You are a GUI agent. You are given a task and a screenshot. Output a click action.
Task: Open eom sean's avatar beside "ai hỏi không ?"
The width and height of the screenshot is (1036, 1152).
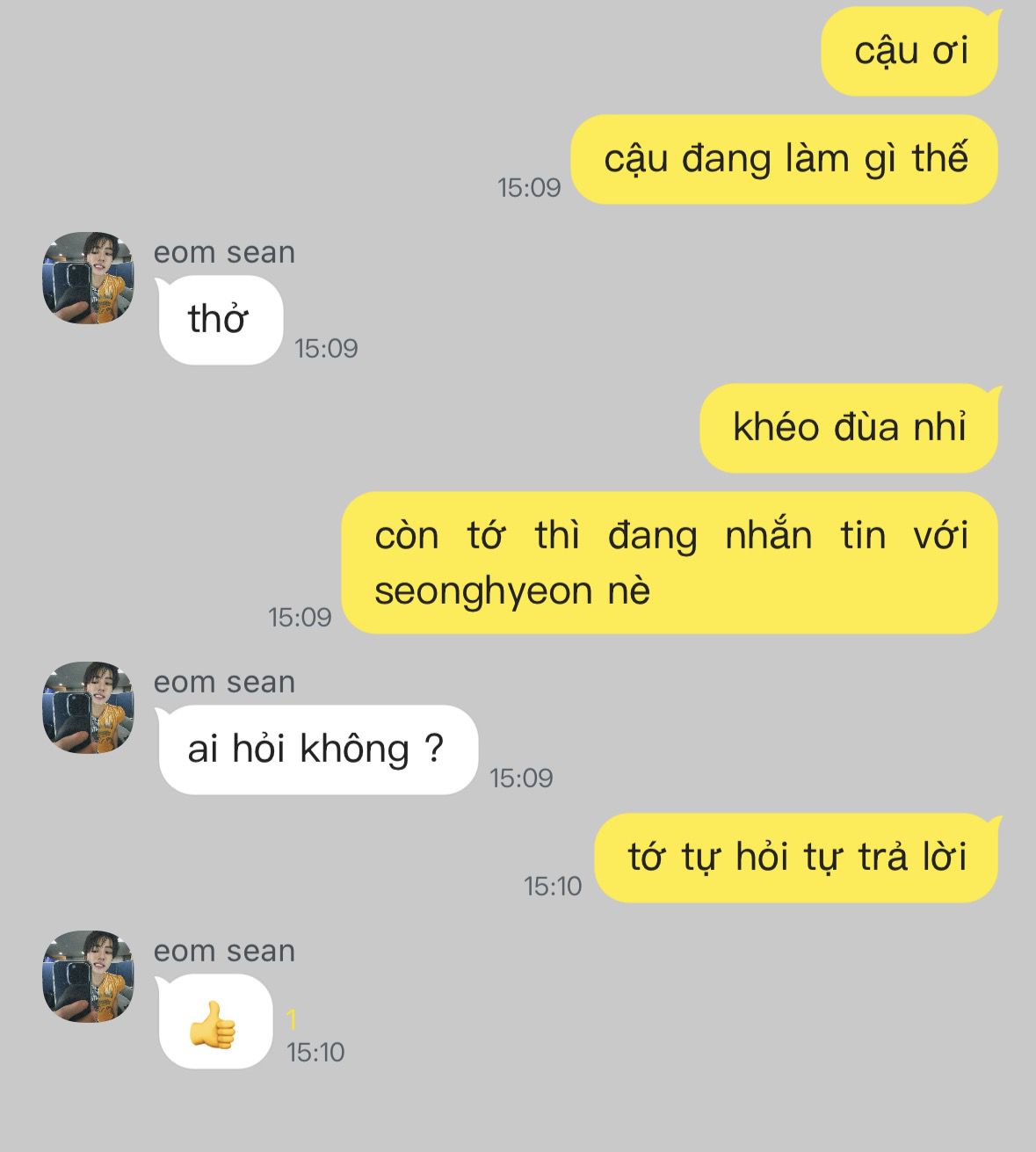(88, 707)
